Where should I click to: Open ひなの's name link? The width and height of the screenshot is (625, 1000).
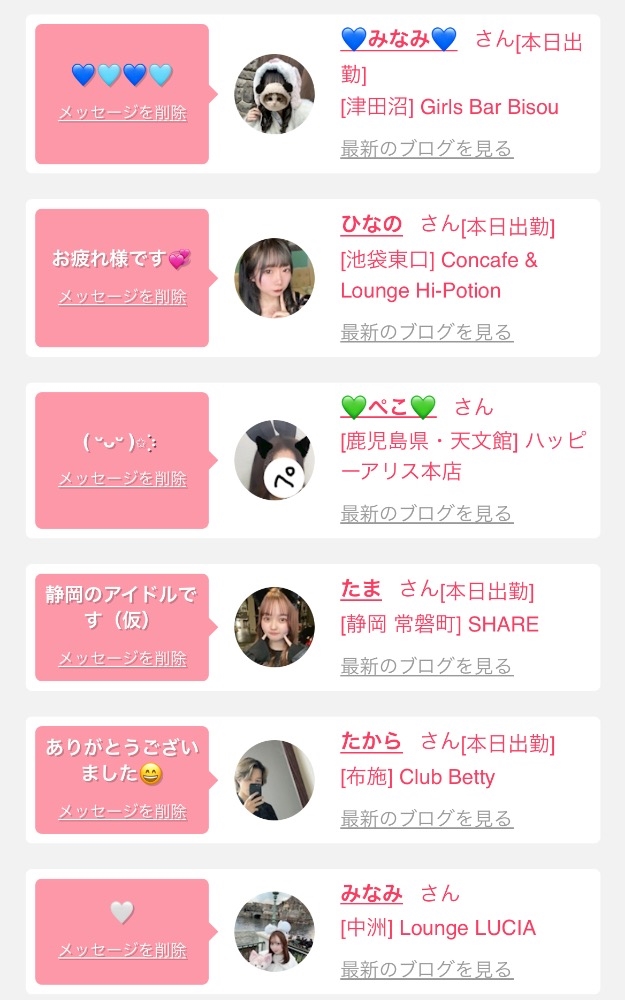click(371, 224)
